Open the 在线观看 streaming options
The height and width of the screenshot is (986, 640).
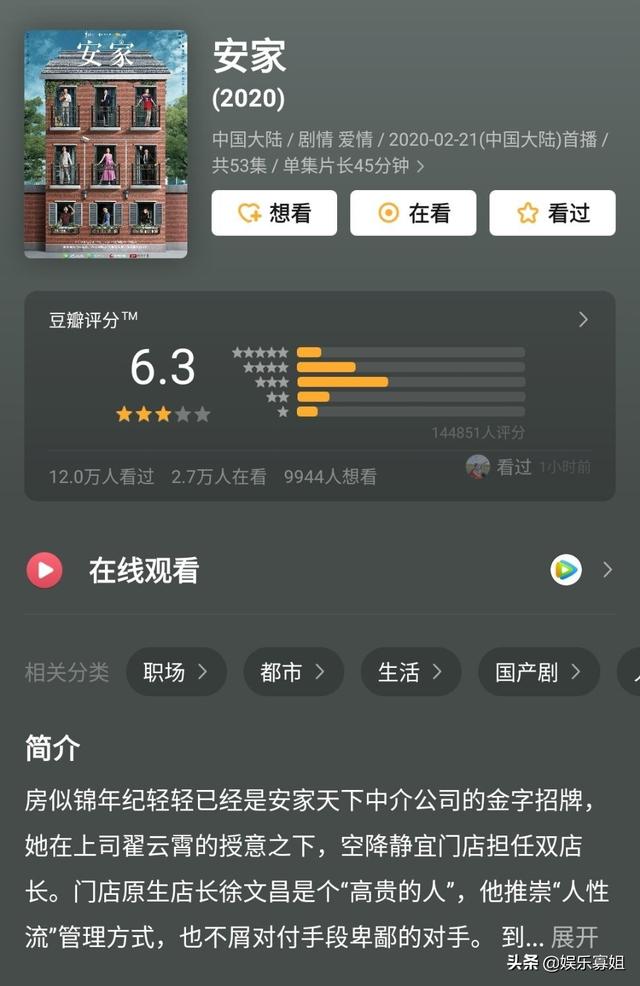point(320,570)
